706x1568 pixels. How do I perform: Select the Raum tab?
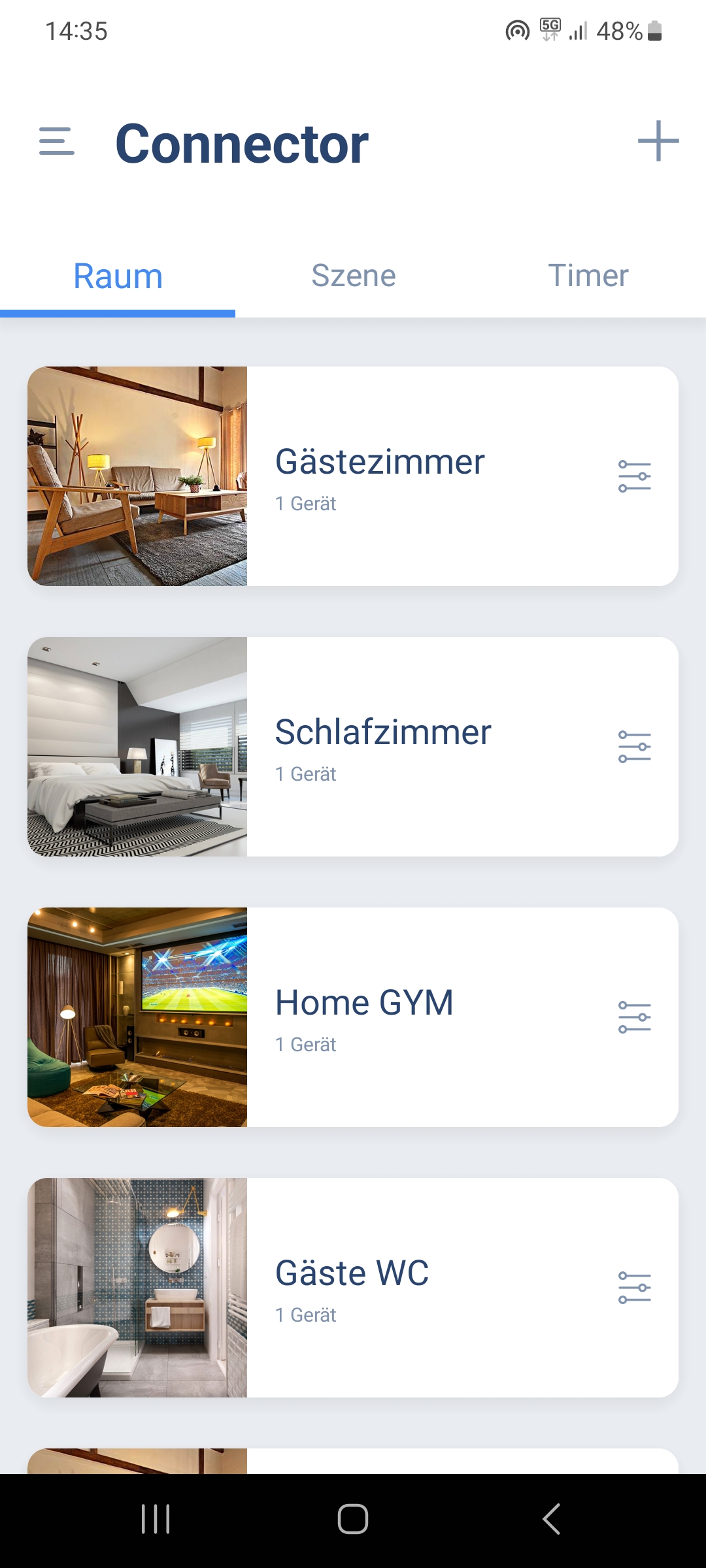[118, 276]
